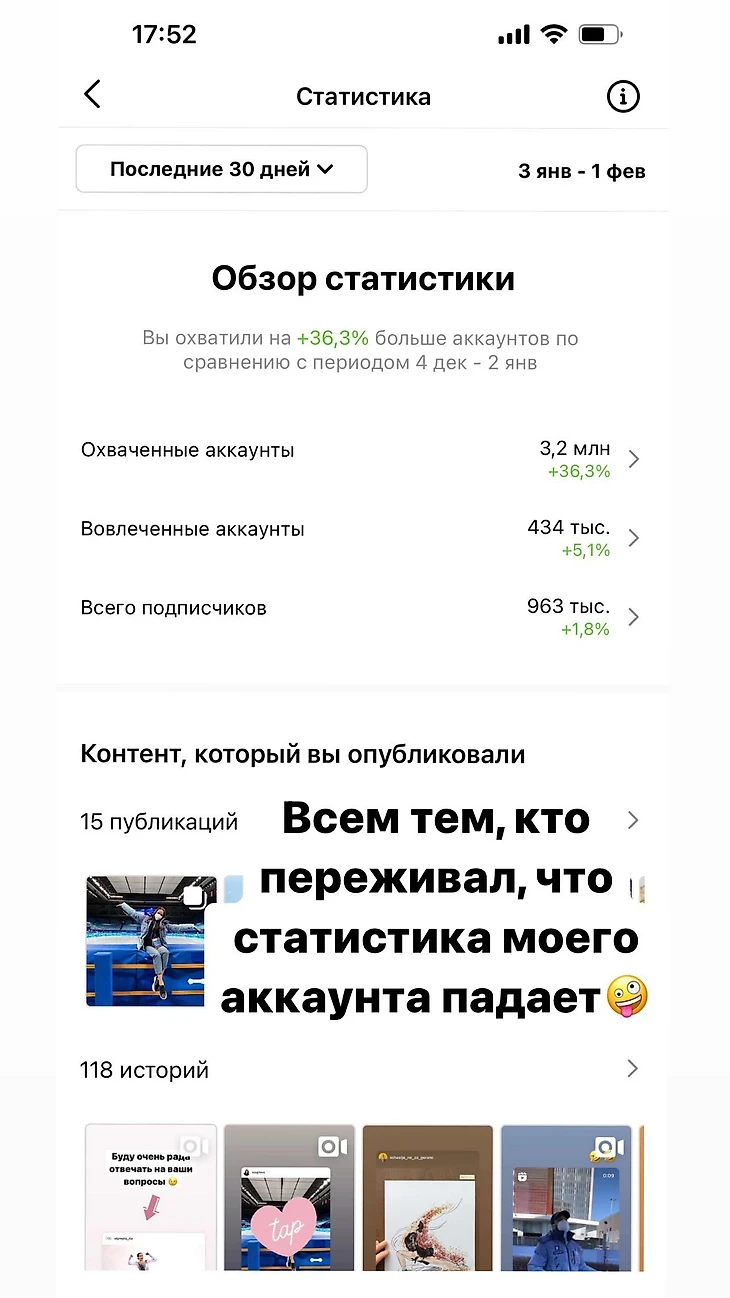View Вовлеченные аккаунты breakdown

(360, 538)
